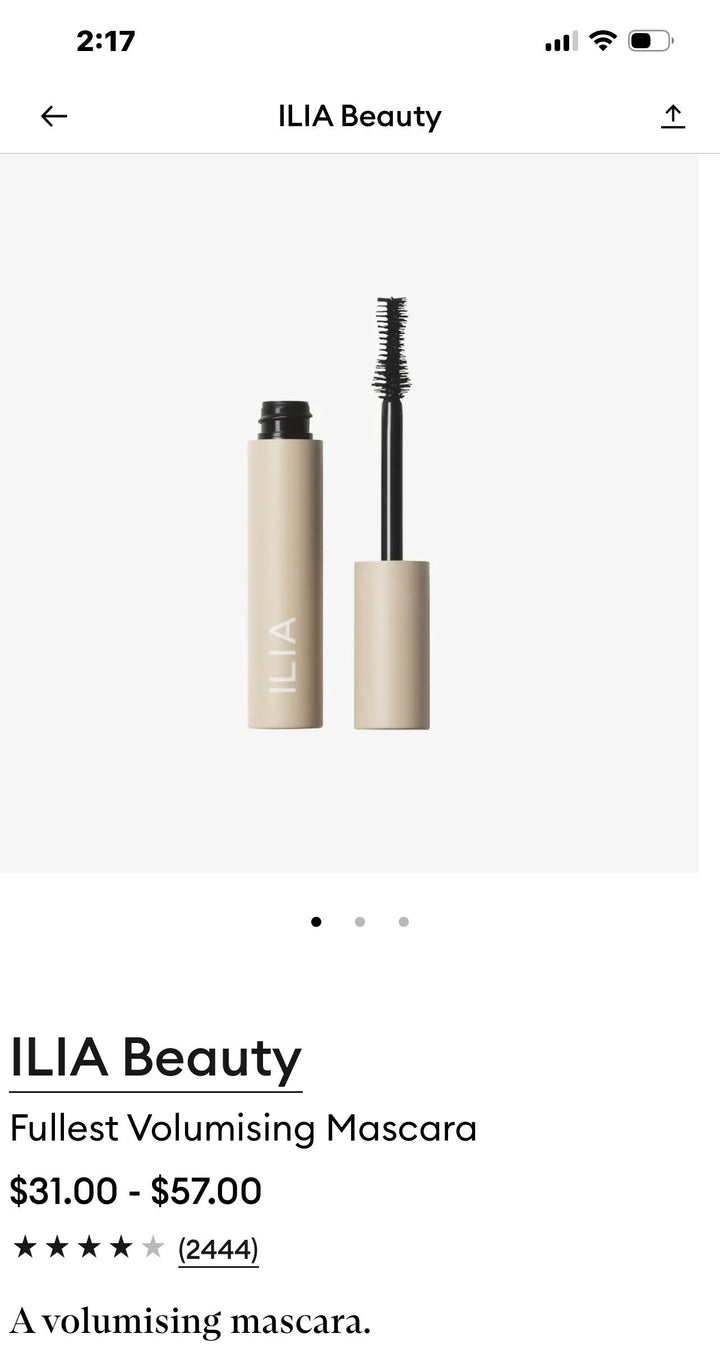Open the underlined ILIA Beauty brand link
Screen dimensions: 720x1366
(x=155, y=1057)
